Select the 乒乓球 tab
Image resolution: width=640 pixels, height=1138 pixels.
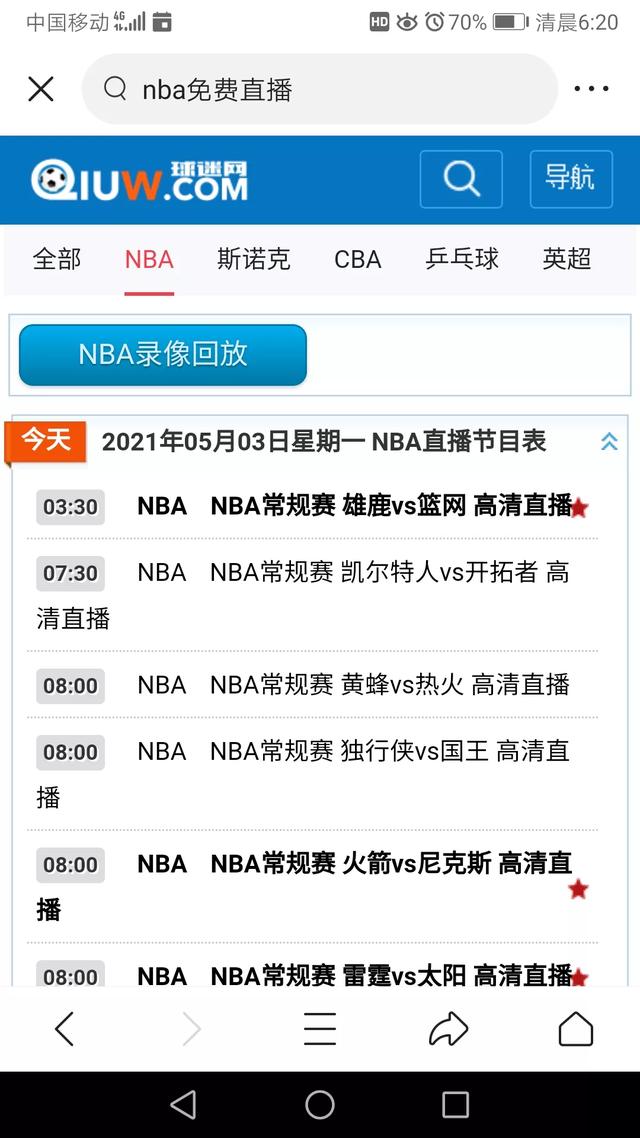click(x=462, y=259)
